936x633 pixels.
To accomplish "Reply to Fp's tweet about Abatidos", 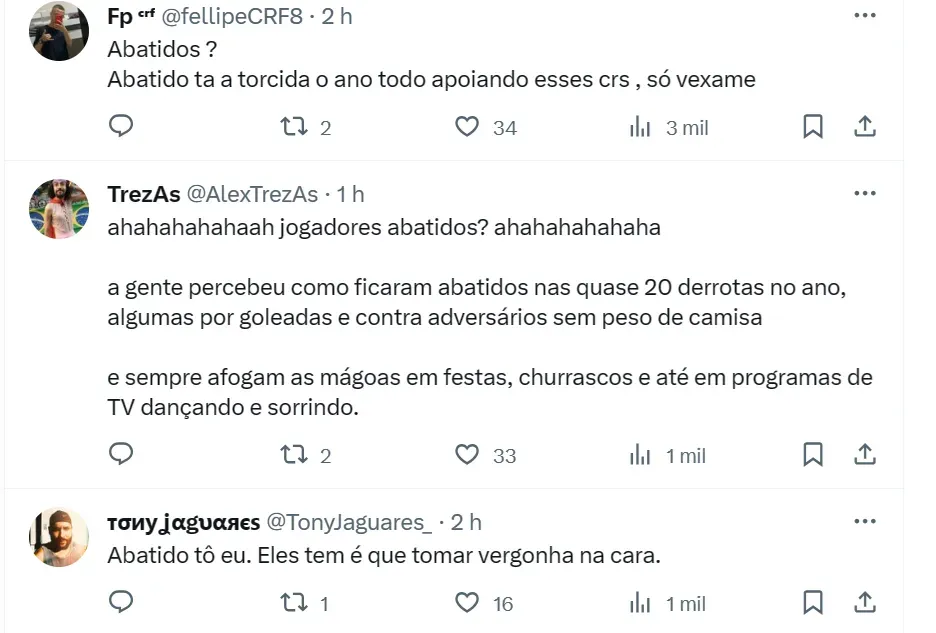I will [x=121, y=126].
